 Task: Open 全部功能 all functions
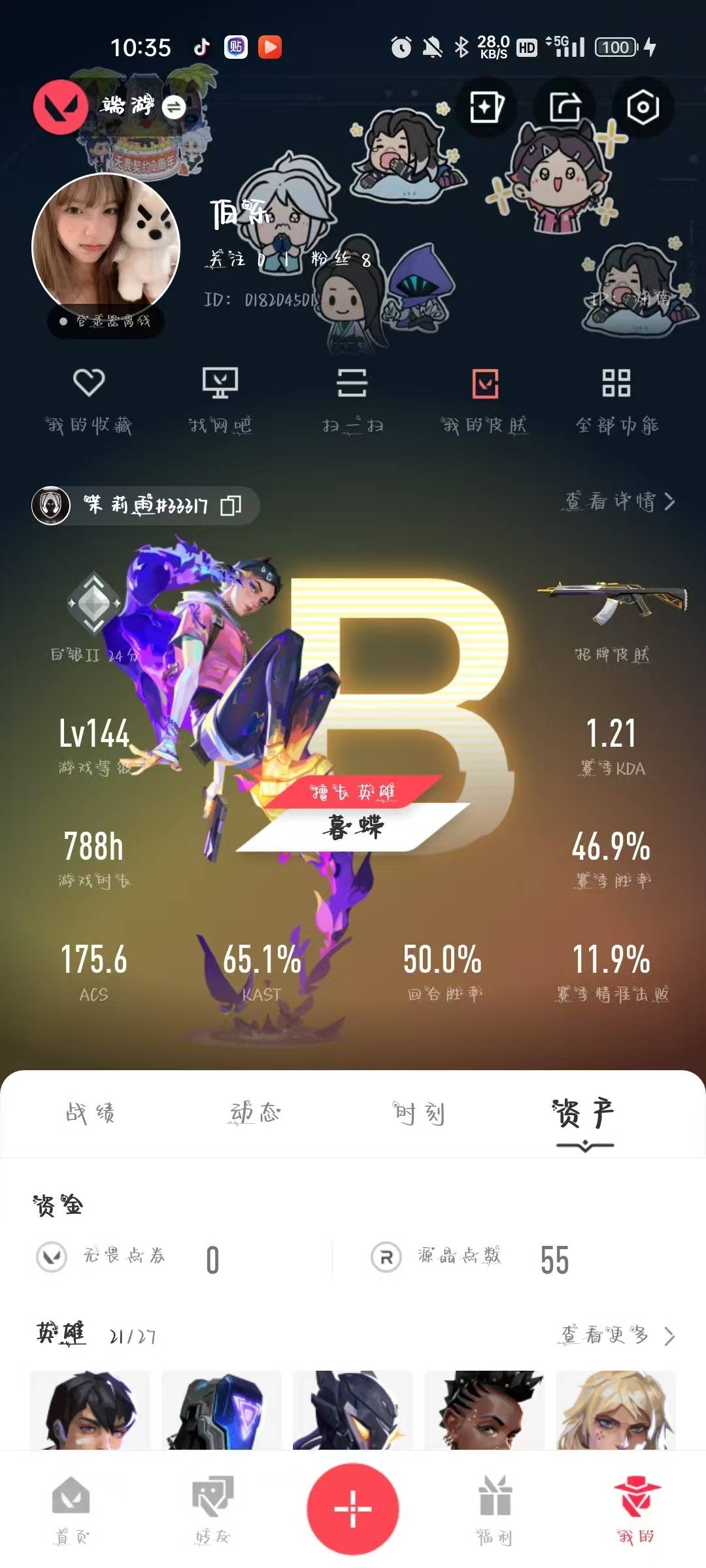(x=616, y=400)
